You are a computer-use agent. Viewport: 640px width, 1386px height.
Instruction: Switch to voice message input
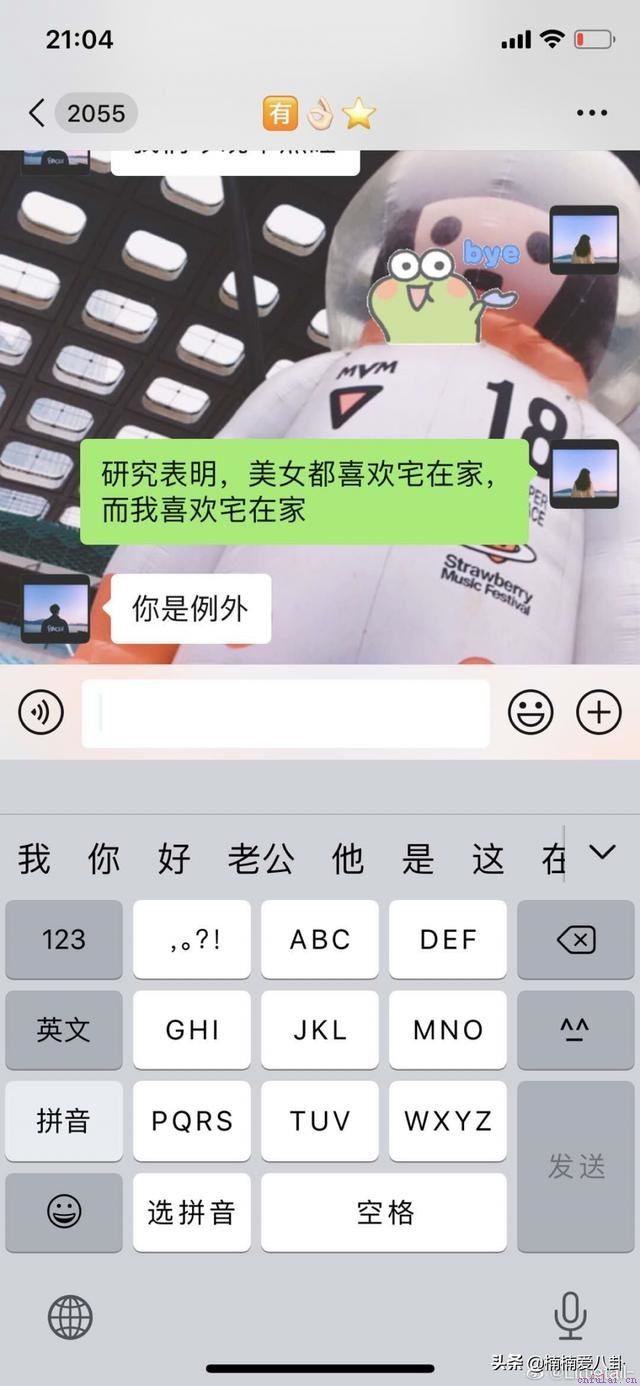(x=41, y=713)
